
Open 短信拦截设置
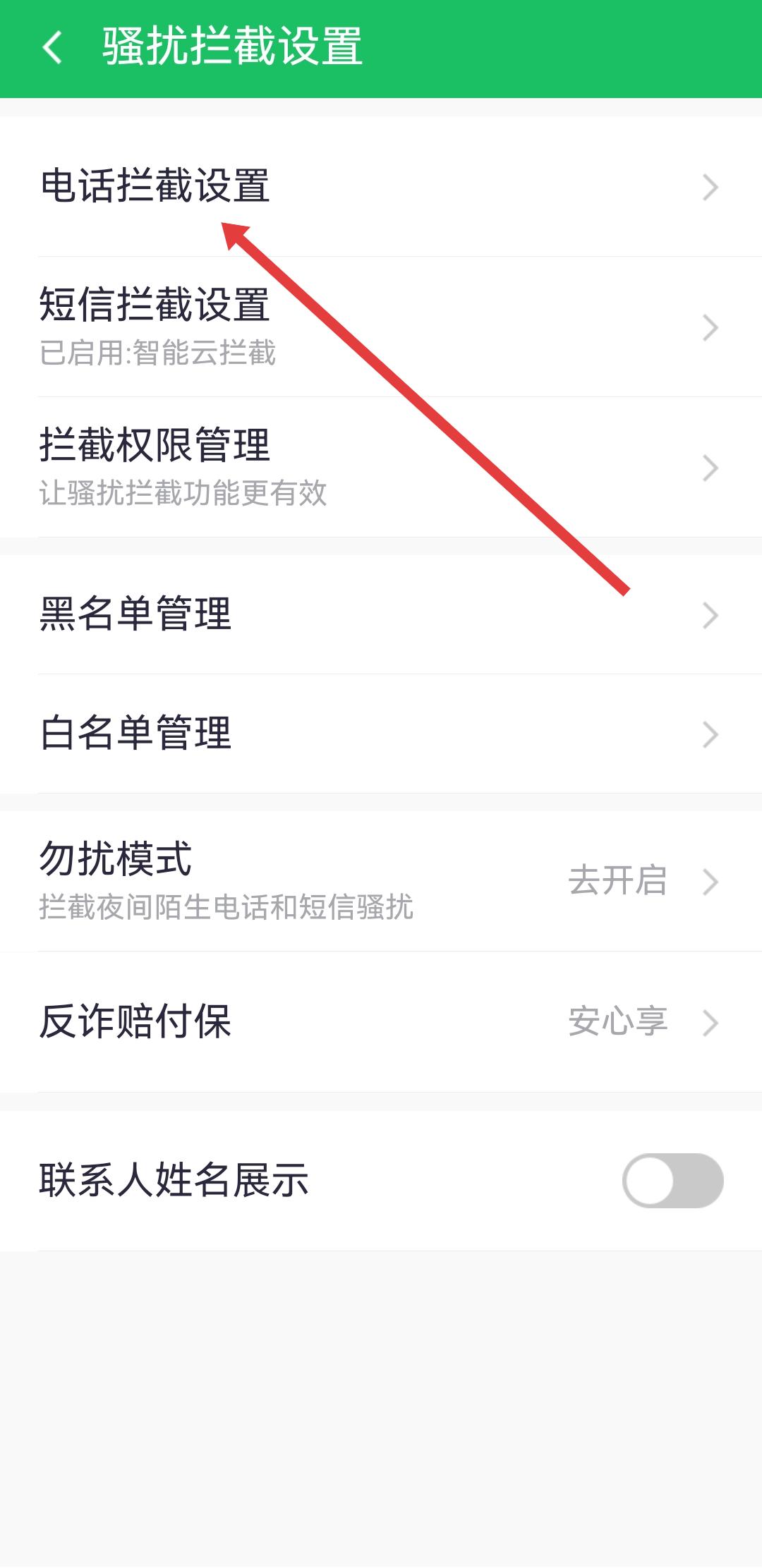pos(155,326)
